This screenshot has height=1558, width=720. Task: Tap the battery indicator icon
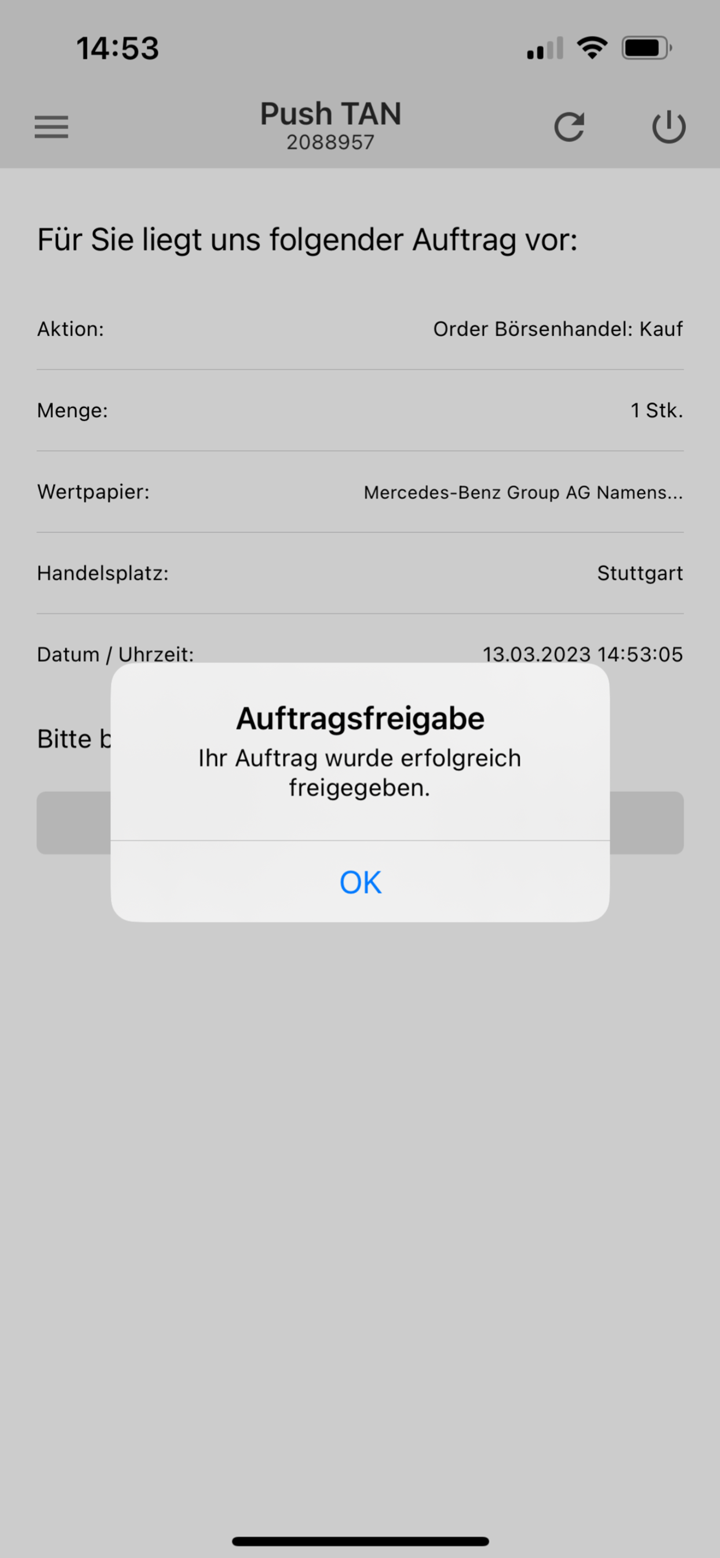(646, 46)
